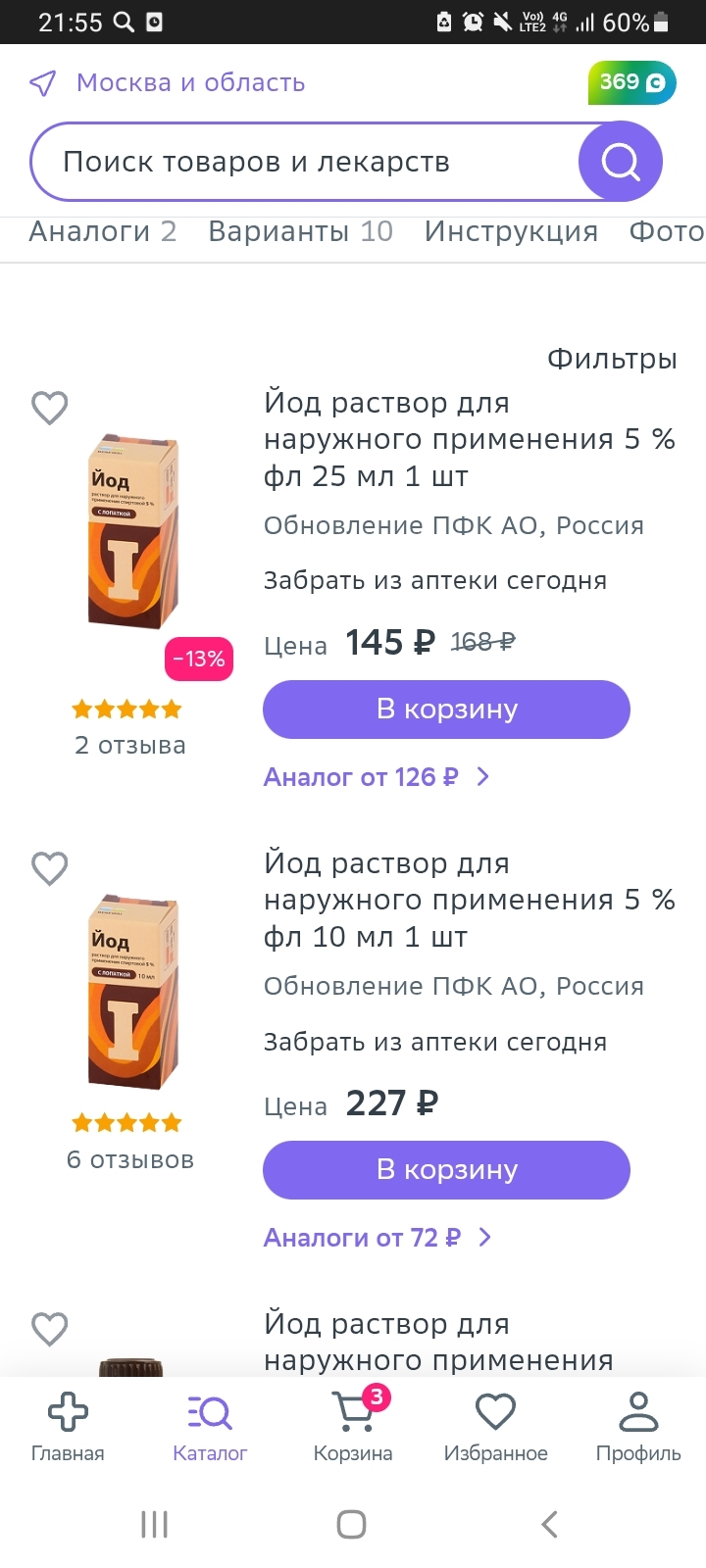The width and height of the screenshot is (706, 1568).
Task: Add the 10 мл iodine to cart
Action: point(446,1170)
